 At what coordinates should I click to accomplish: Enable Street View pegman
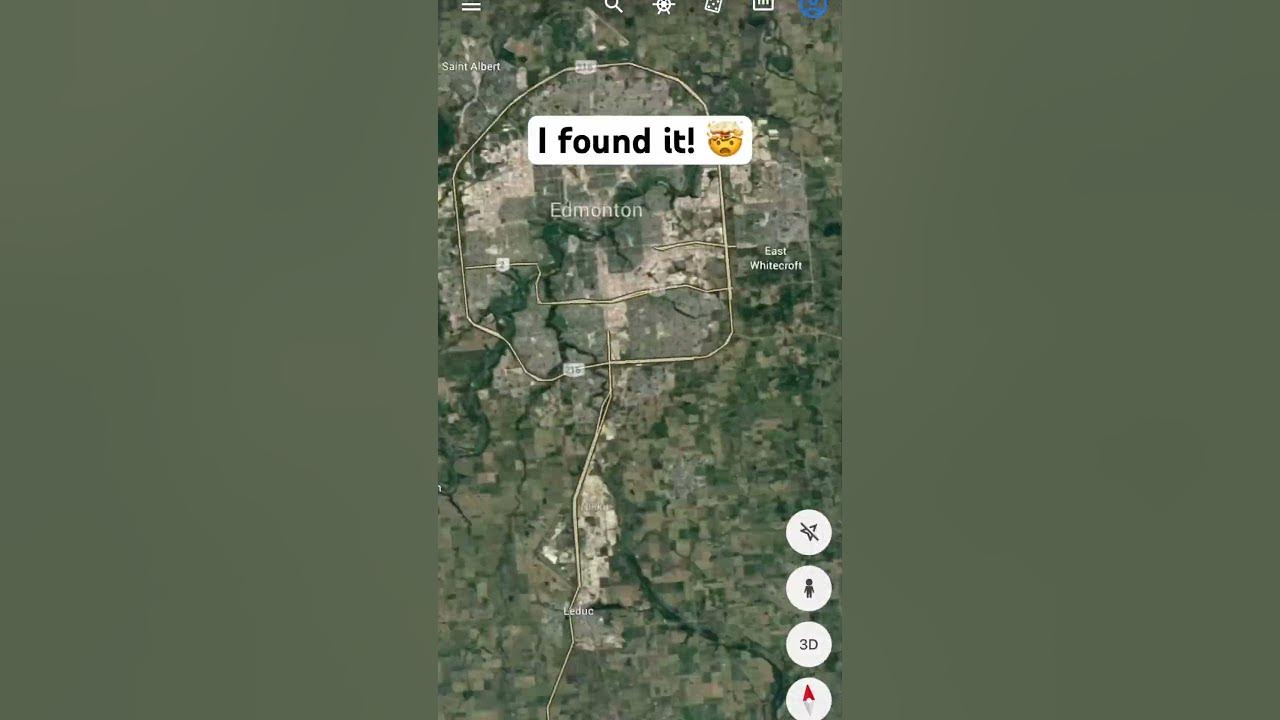(808, 588)
